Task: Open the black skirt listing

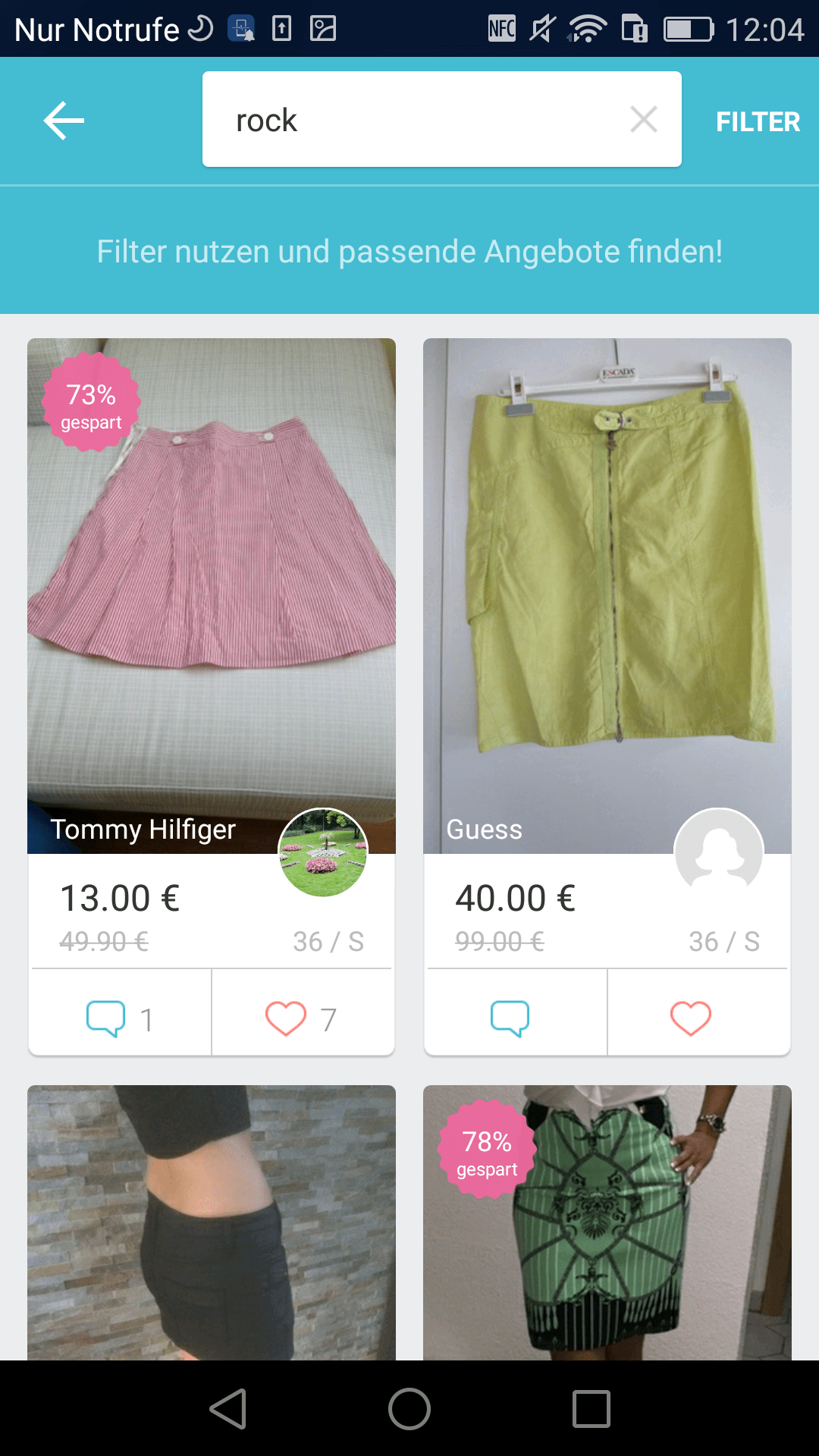Action: point(211,1221)
